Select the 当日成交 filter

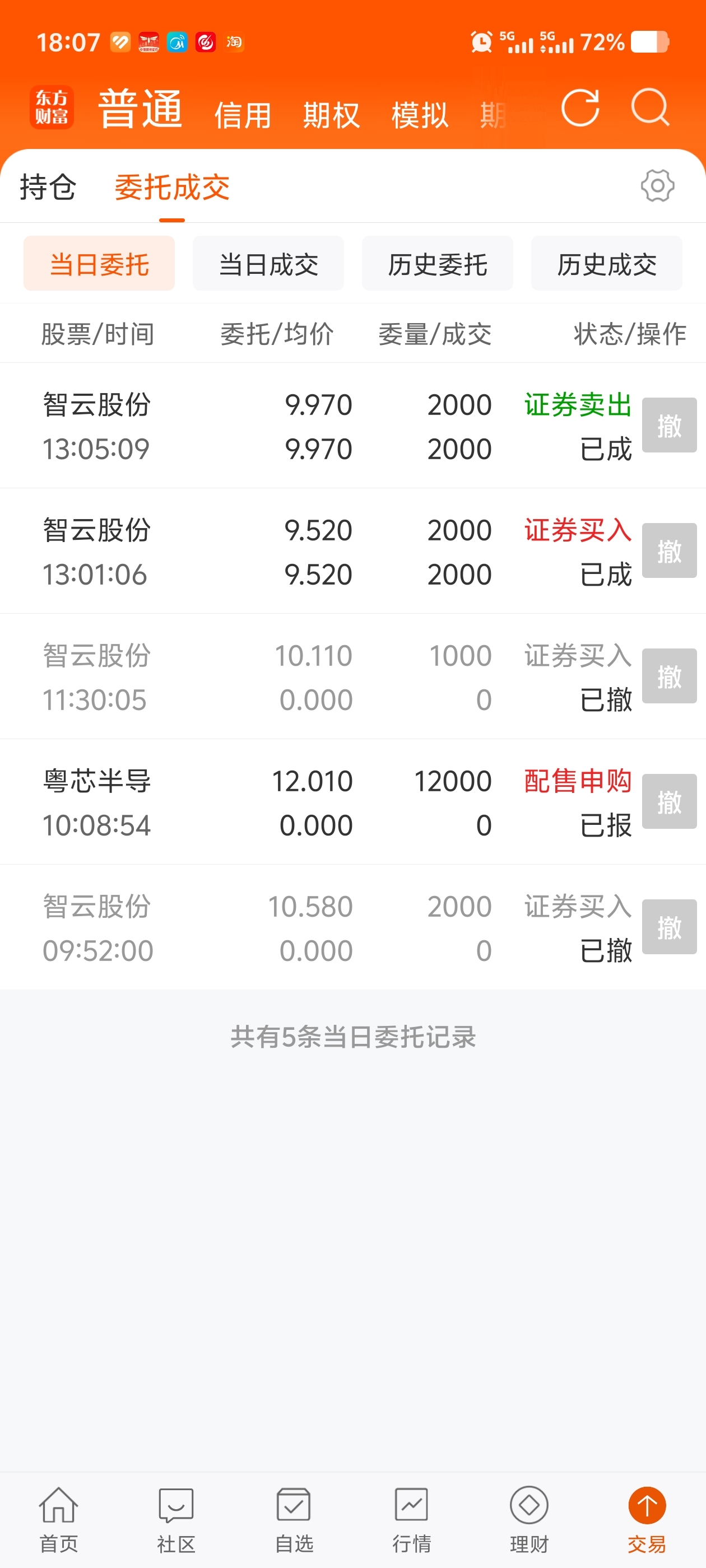point(268,264)
